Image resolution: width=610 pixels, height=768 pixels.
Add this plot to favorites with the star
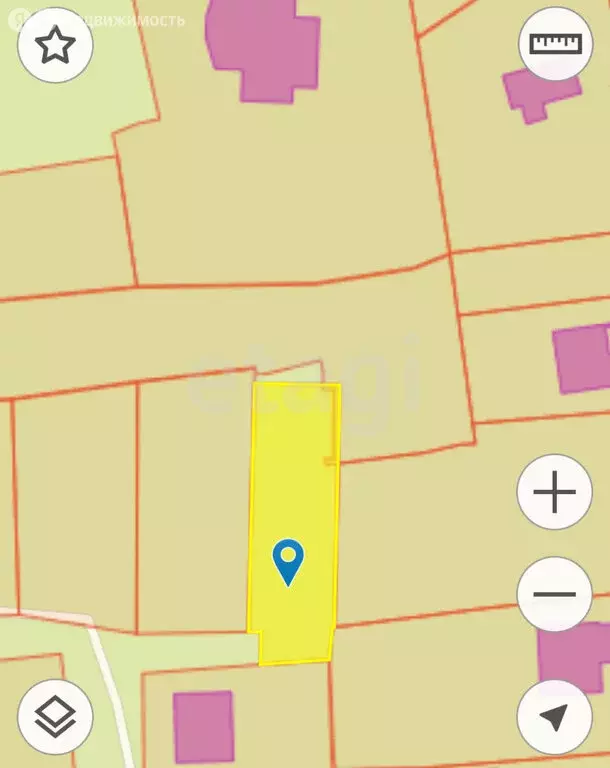tap(55, 45)
